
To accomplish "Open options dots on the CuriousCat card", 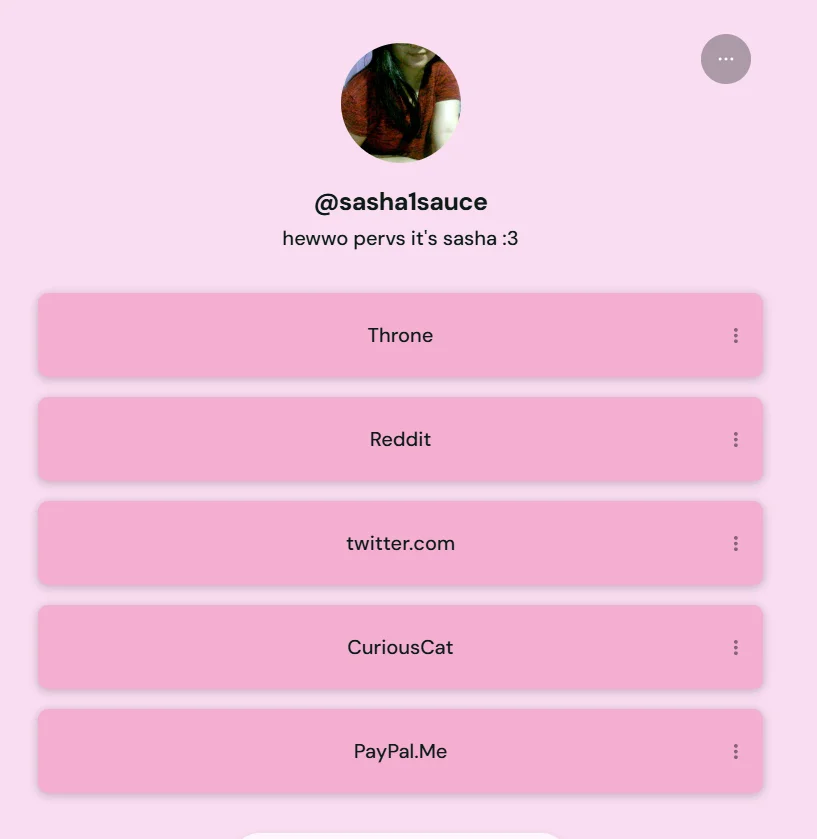I will (736, 647).
